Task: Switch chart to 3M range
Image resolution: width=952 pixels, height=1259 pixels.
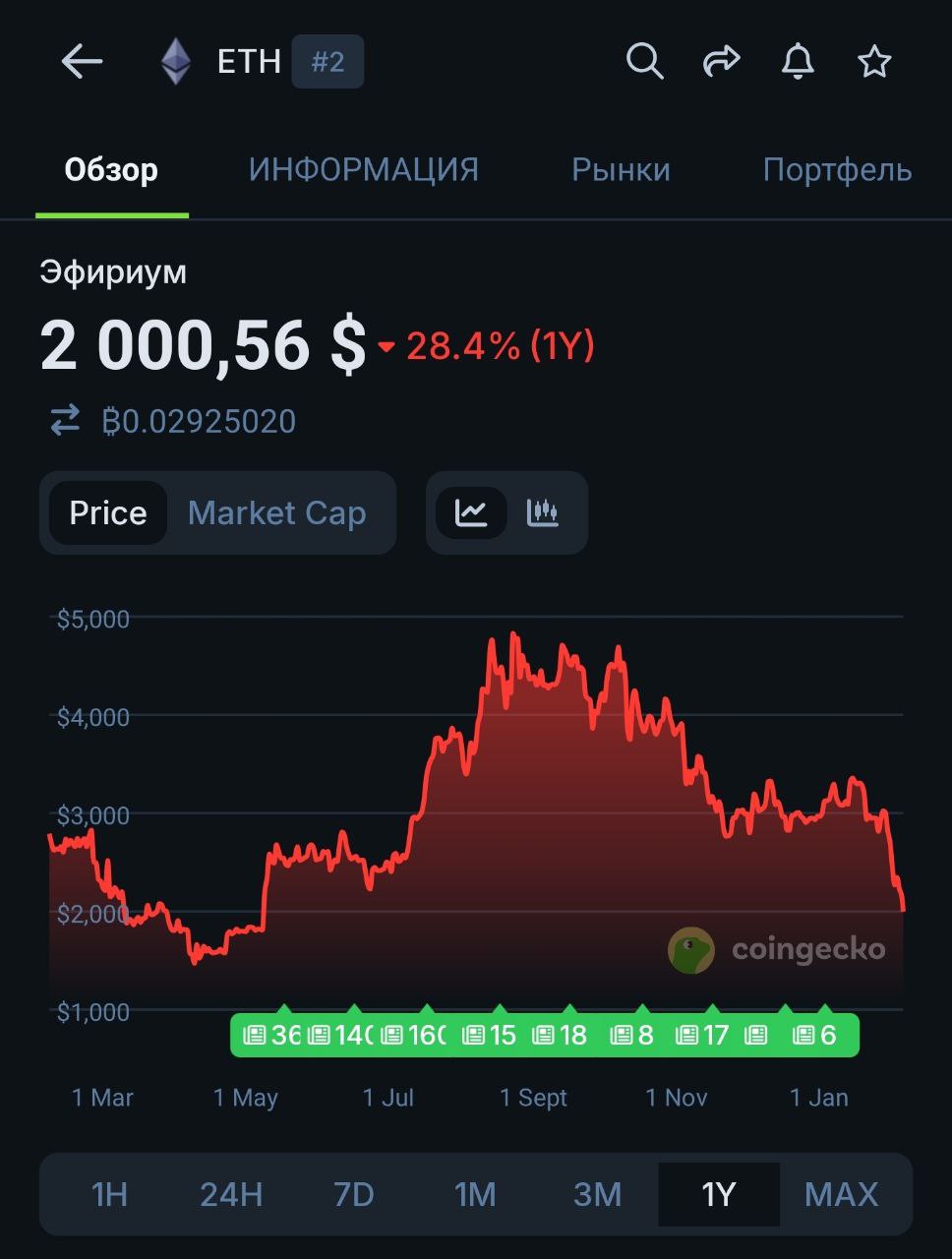Action: pyautogui.click(x=597, y=1194)
